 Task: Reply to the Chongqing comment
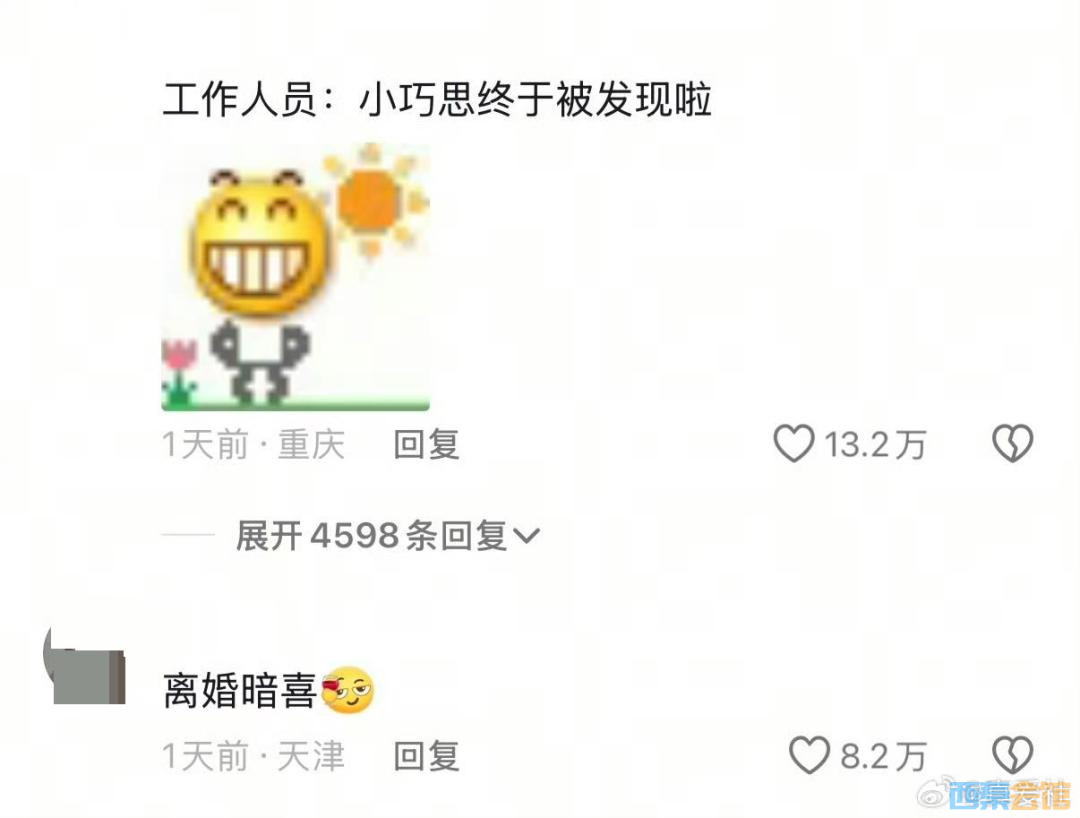pos(426,445)
